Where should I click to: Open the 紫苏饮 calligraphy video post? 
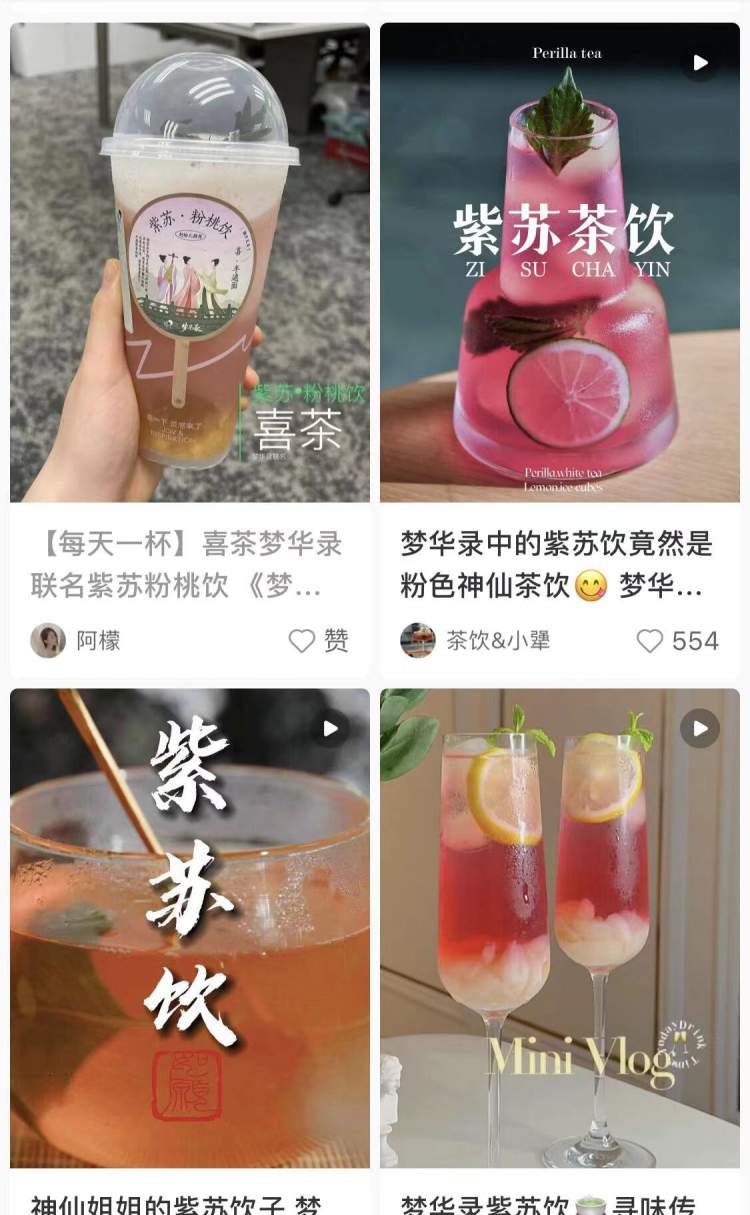(190, 928)
